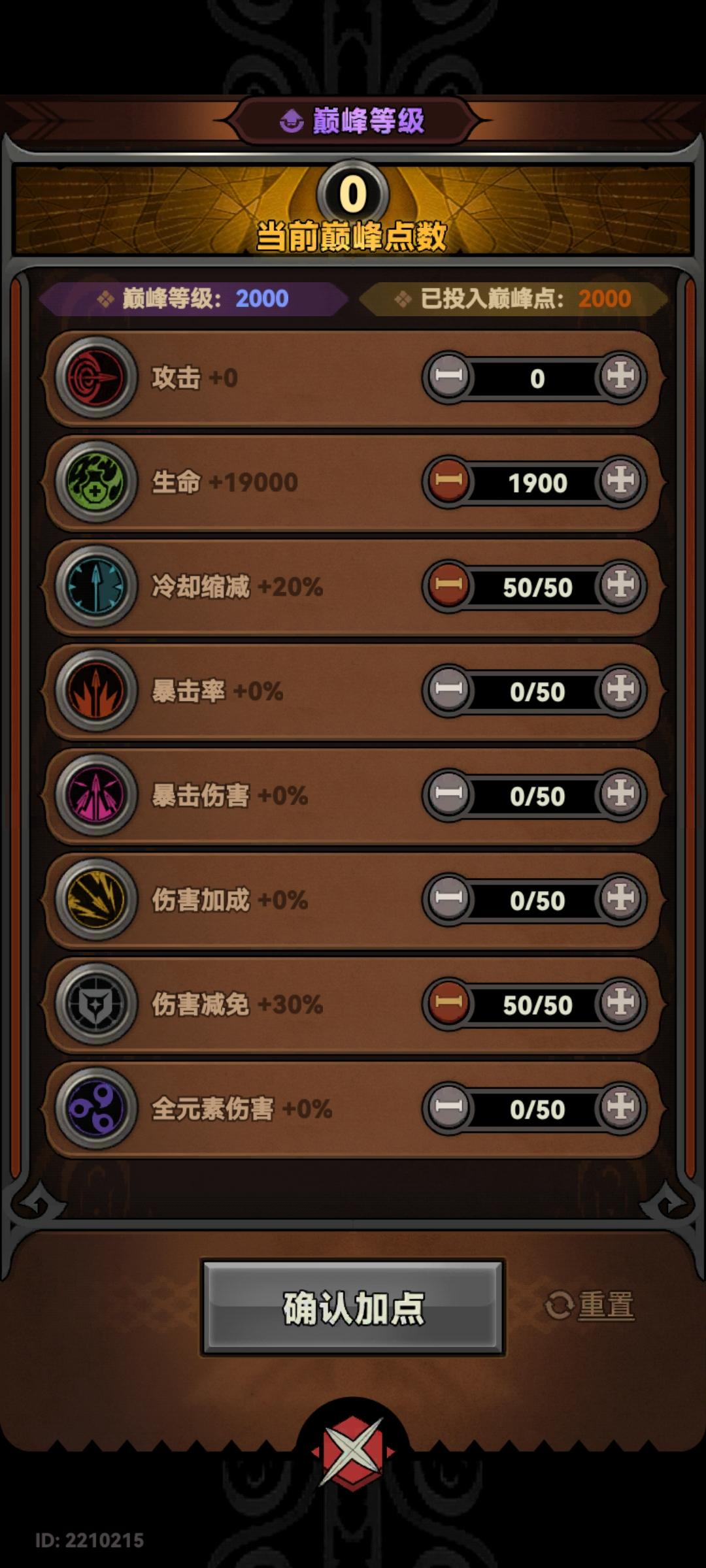
Task: Select the 生命 health stat icon
Action: coord(95,482)
